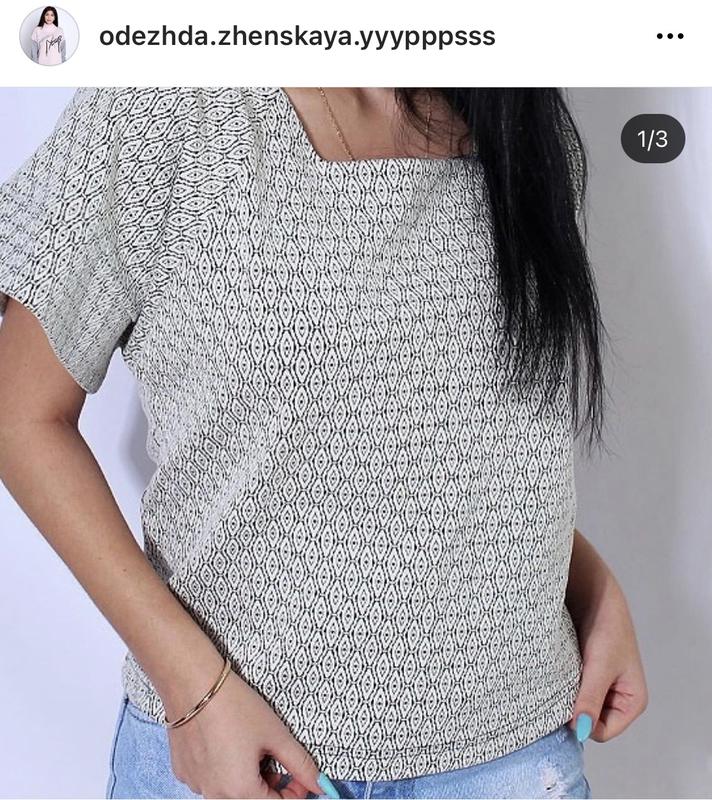Tap the odezhda.zhenskaya.yyypppsss username
This screenshot has height=800, width=712.
(x=297, y=36)
